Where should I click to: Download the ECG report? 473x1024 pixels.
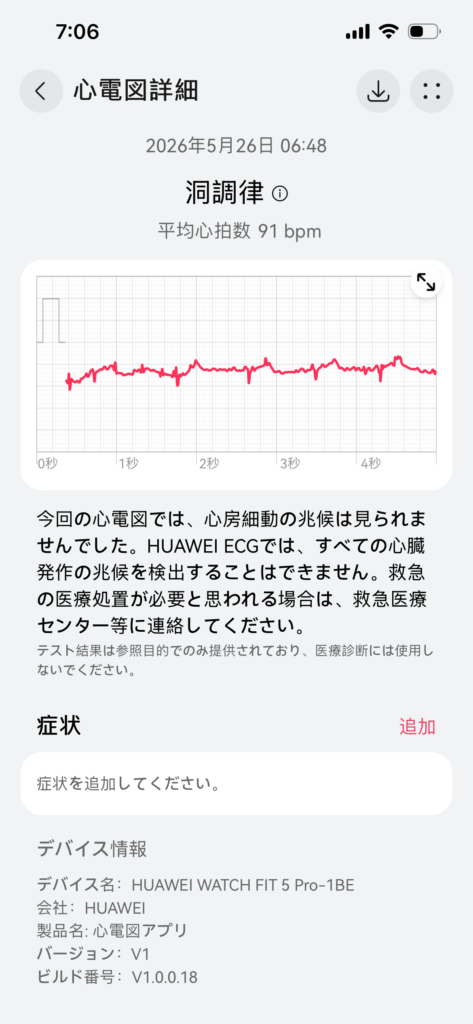[x=378, y=91]
